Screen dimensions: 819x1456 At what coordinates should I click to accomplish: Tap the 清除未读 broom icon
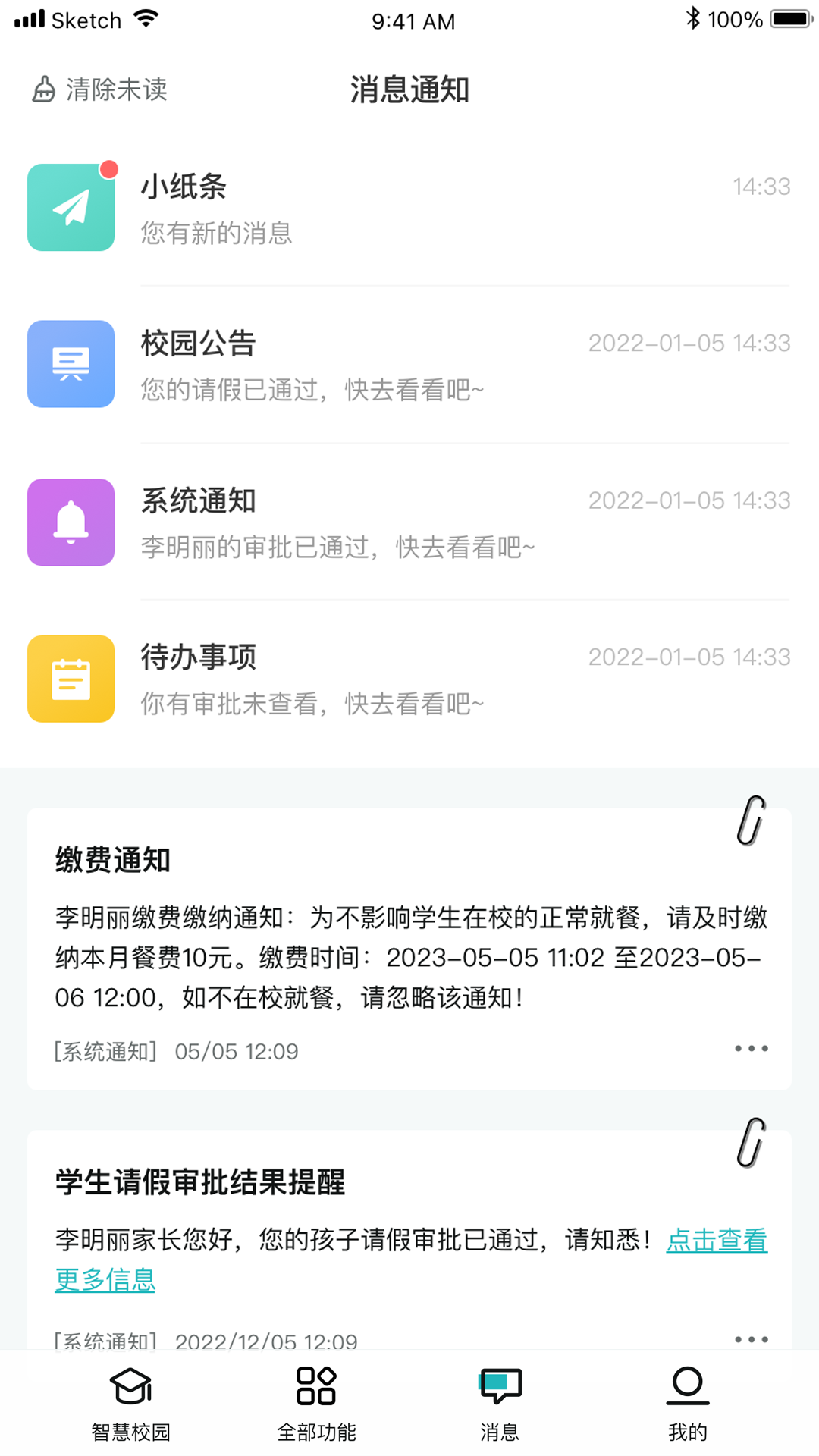(43, 89)
